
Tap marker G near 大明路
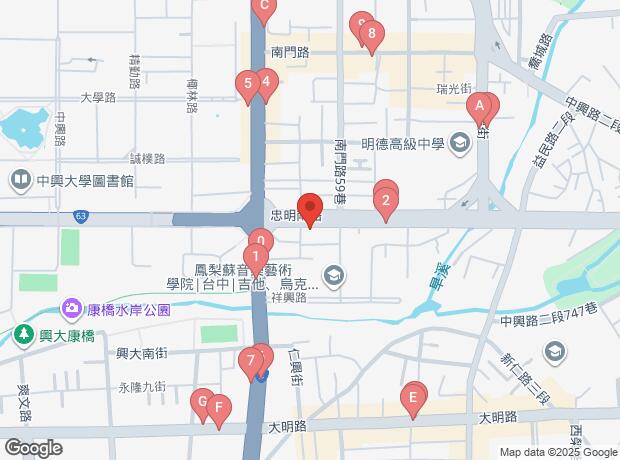coord(203,404)
